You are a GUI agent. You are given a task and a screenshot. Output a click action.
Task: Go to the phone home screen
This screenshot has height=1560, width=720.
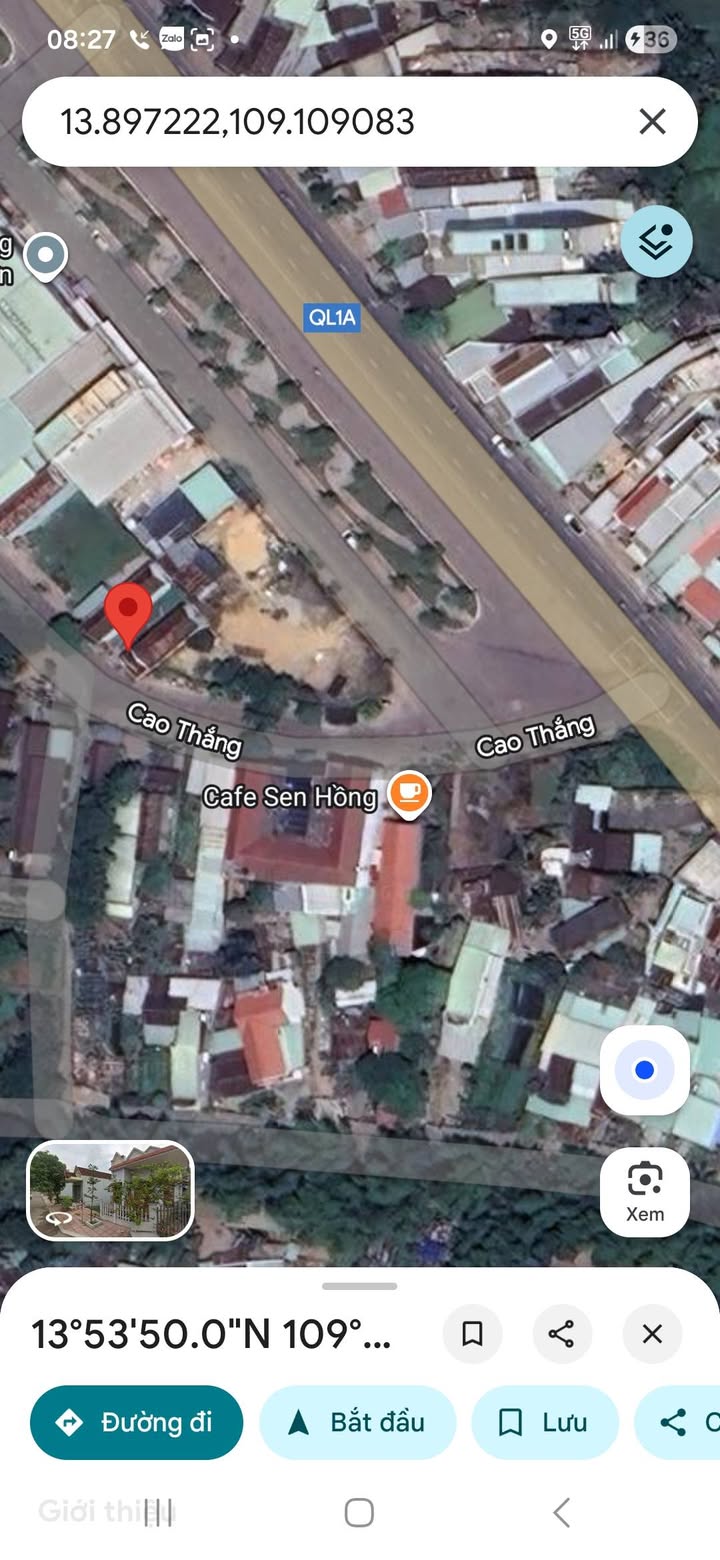359,1512
